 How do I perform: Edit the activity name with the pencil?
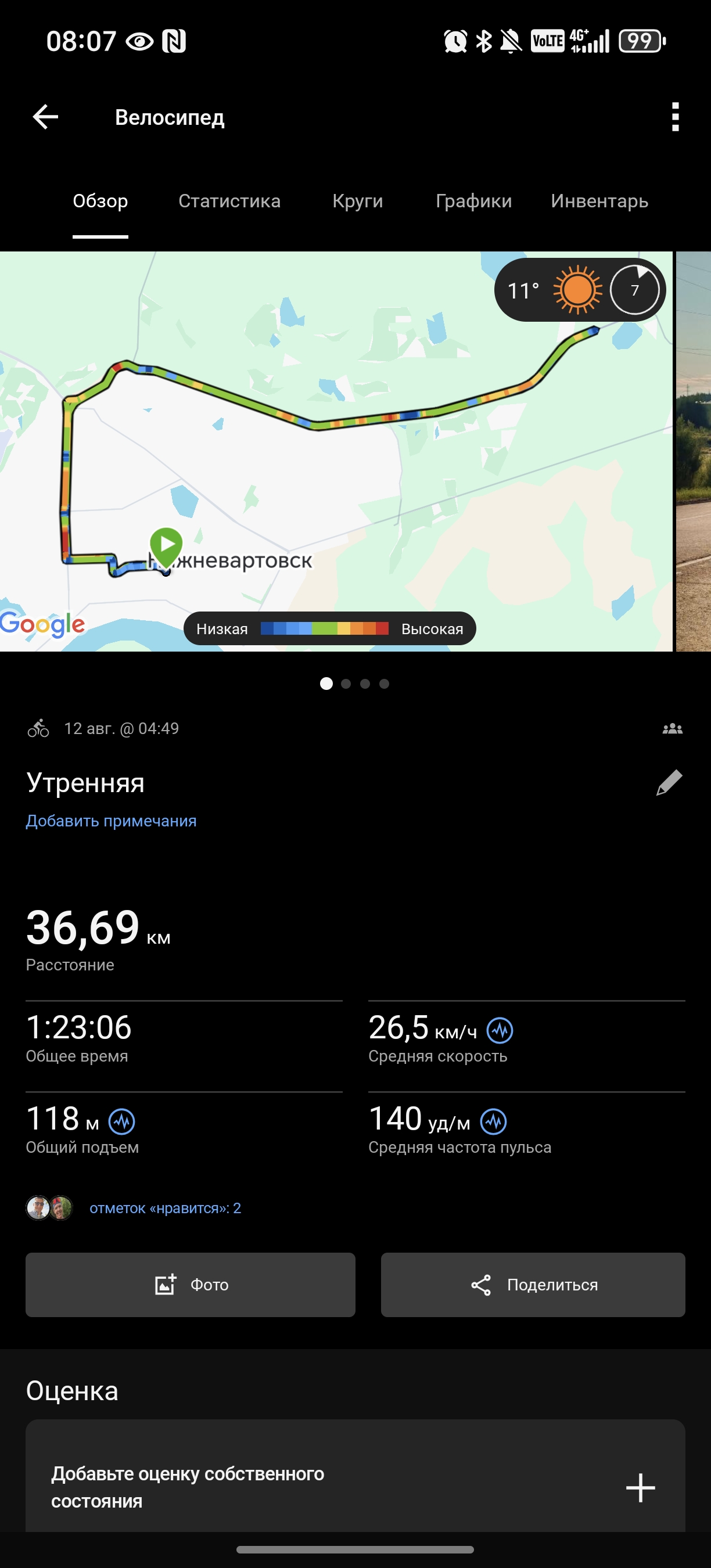click(x=669, y=782)
